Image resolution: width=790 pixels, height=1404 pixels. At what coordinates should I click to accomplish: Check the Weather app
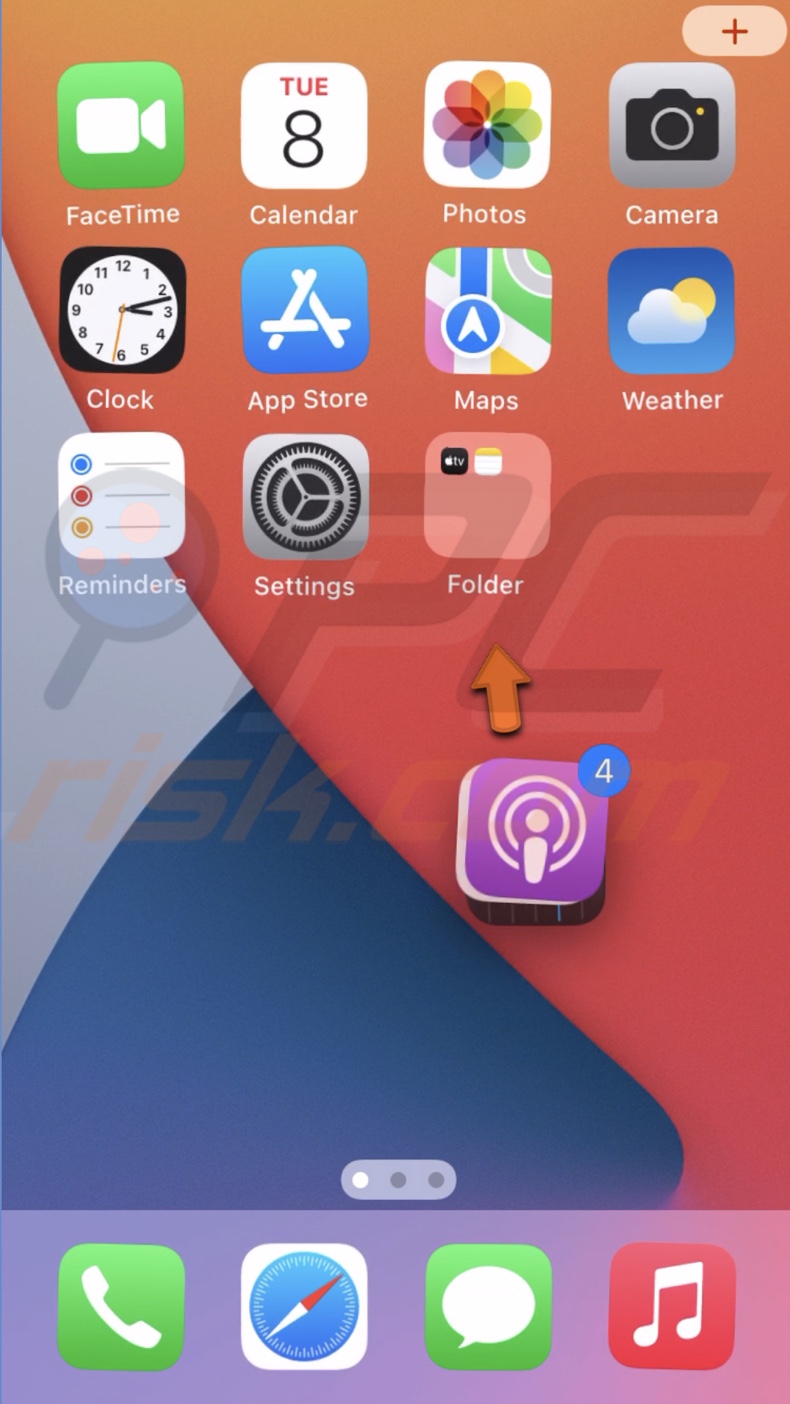click(671, 310)
